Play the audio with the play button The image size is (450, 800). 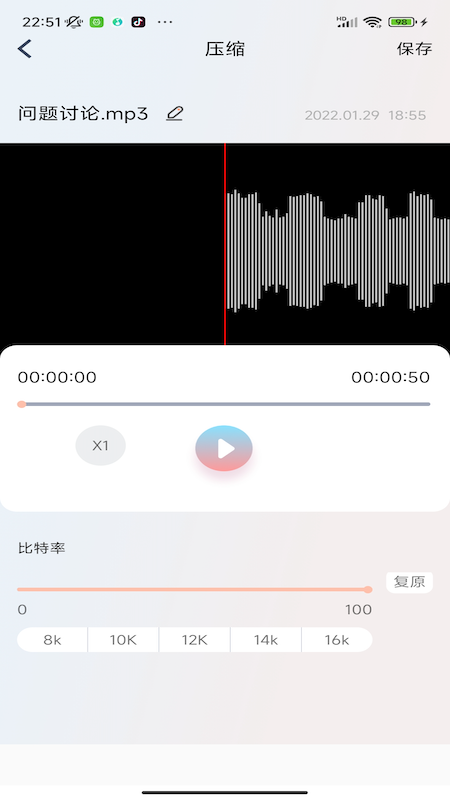click(x=224, y=448)
